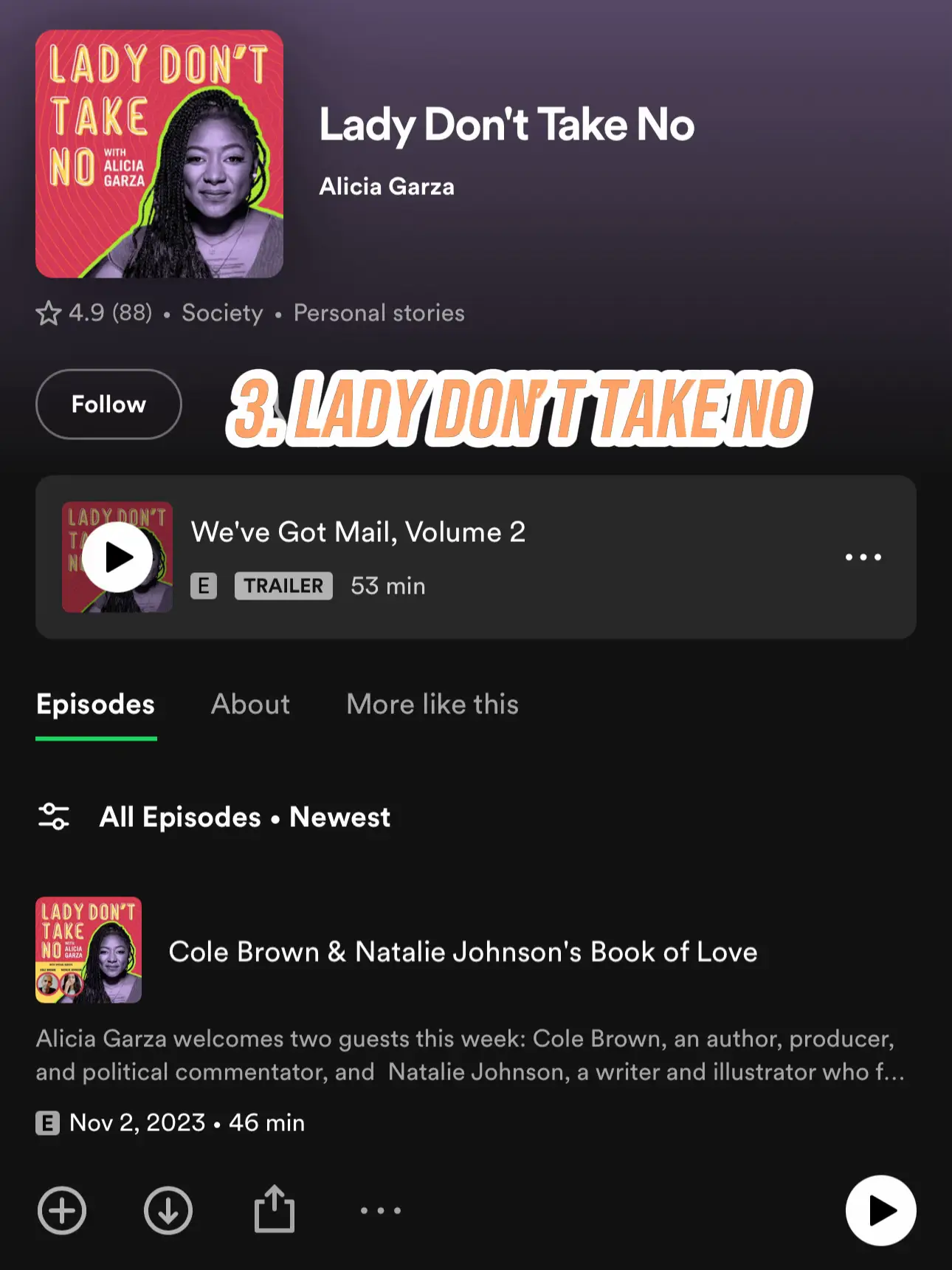Open more options for Book of Love episode
This screenshot has height=1270, width=952.
pyautogui.click(x=381, y=1210)
